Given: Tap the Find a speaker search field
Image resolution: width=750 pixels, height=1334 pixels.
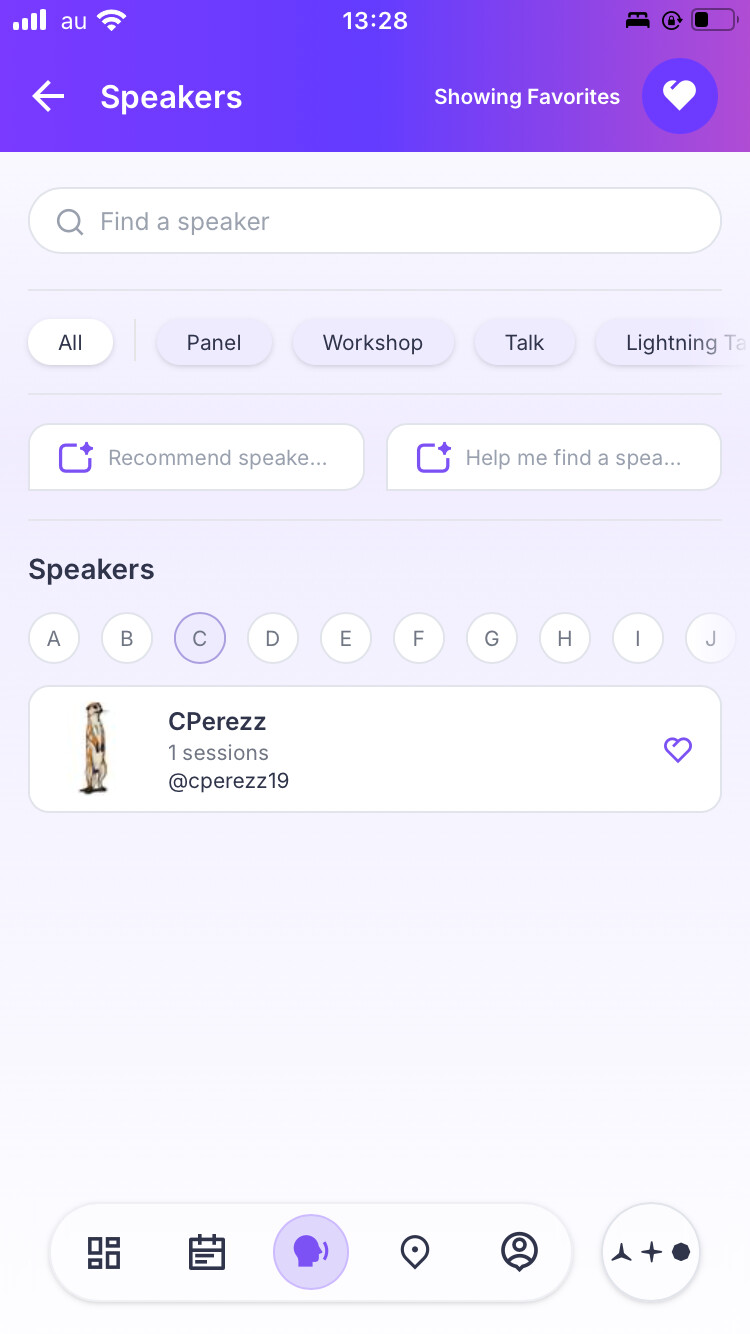Looking at the screenshot, I should [375, 221].
